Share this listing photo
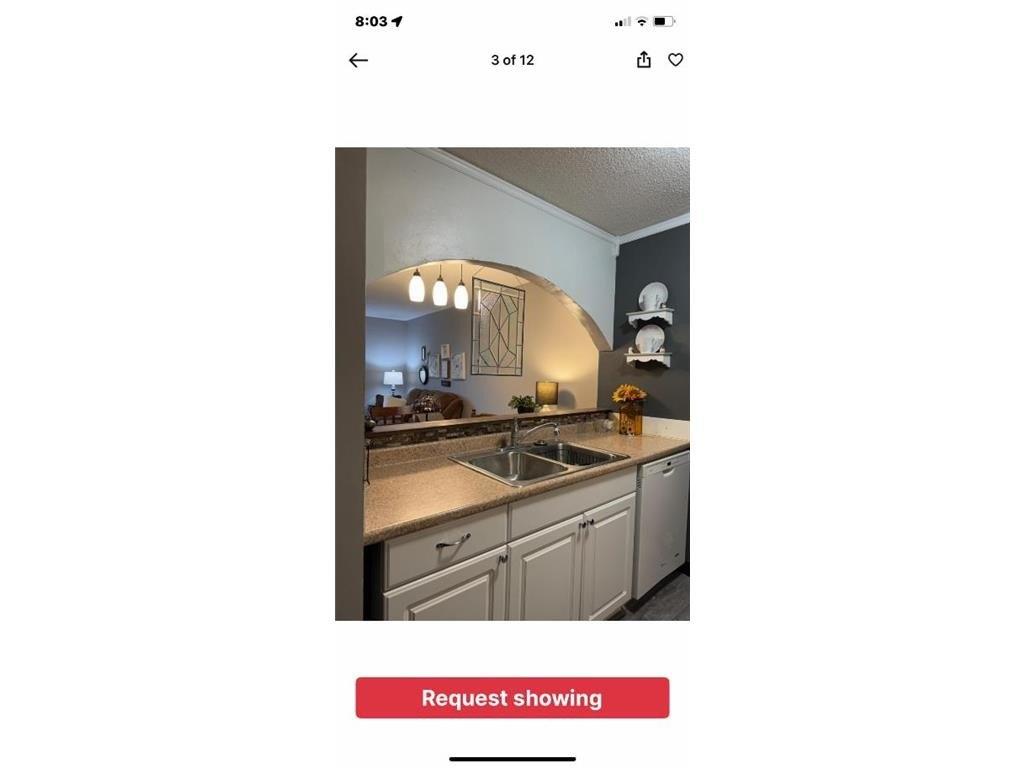Screen dimensions: 1024x768 [x=643, y=60]
